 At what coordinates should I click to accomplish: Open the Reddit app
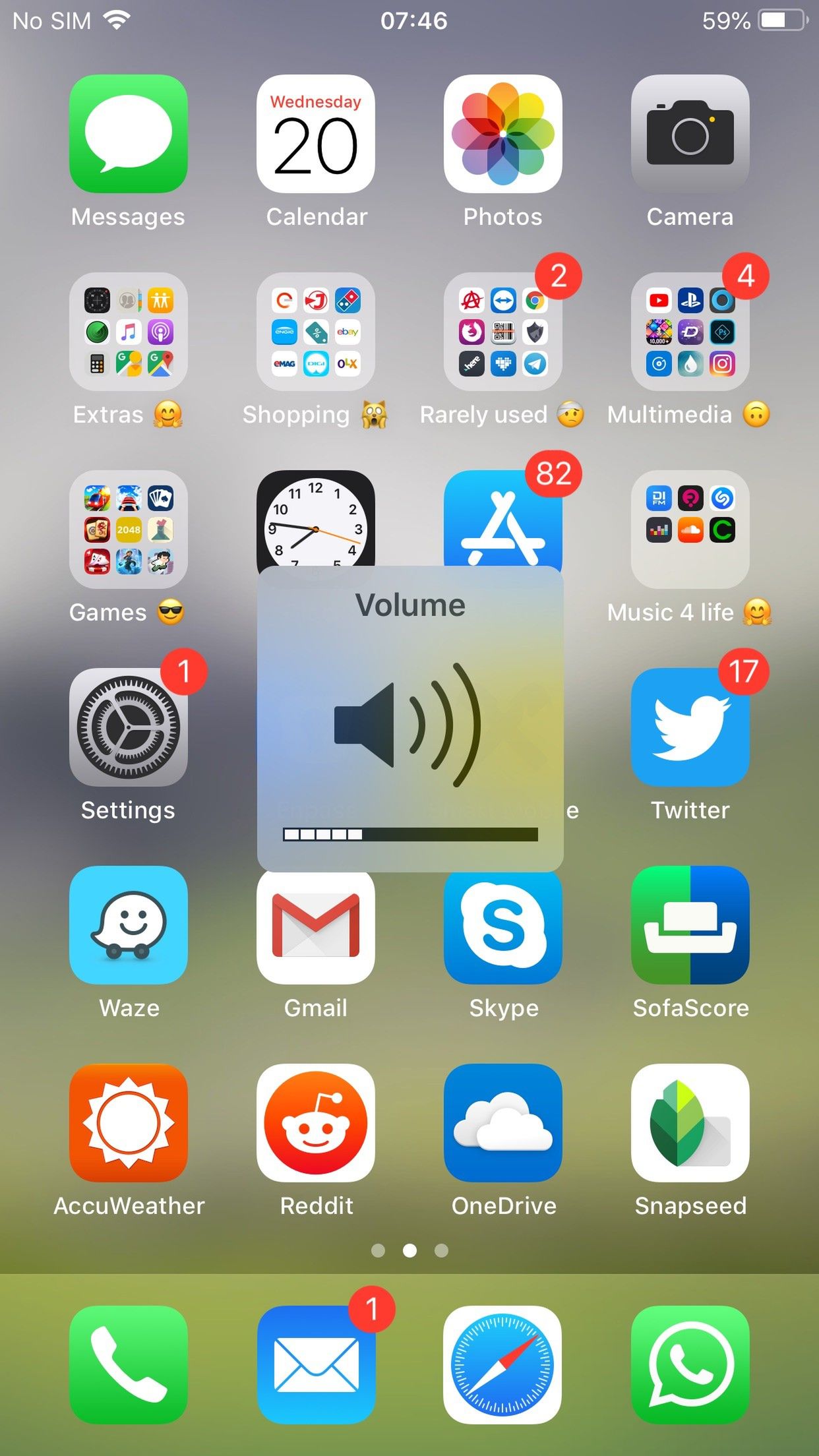pyautogui.click(x=316, y=1123)
